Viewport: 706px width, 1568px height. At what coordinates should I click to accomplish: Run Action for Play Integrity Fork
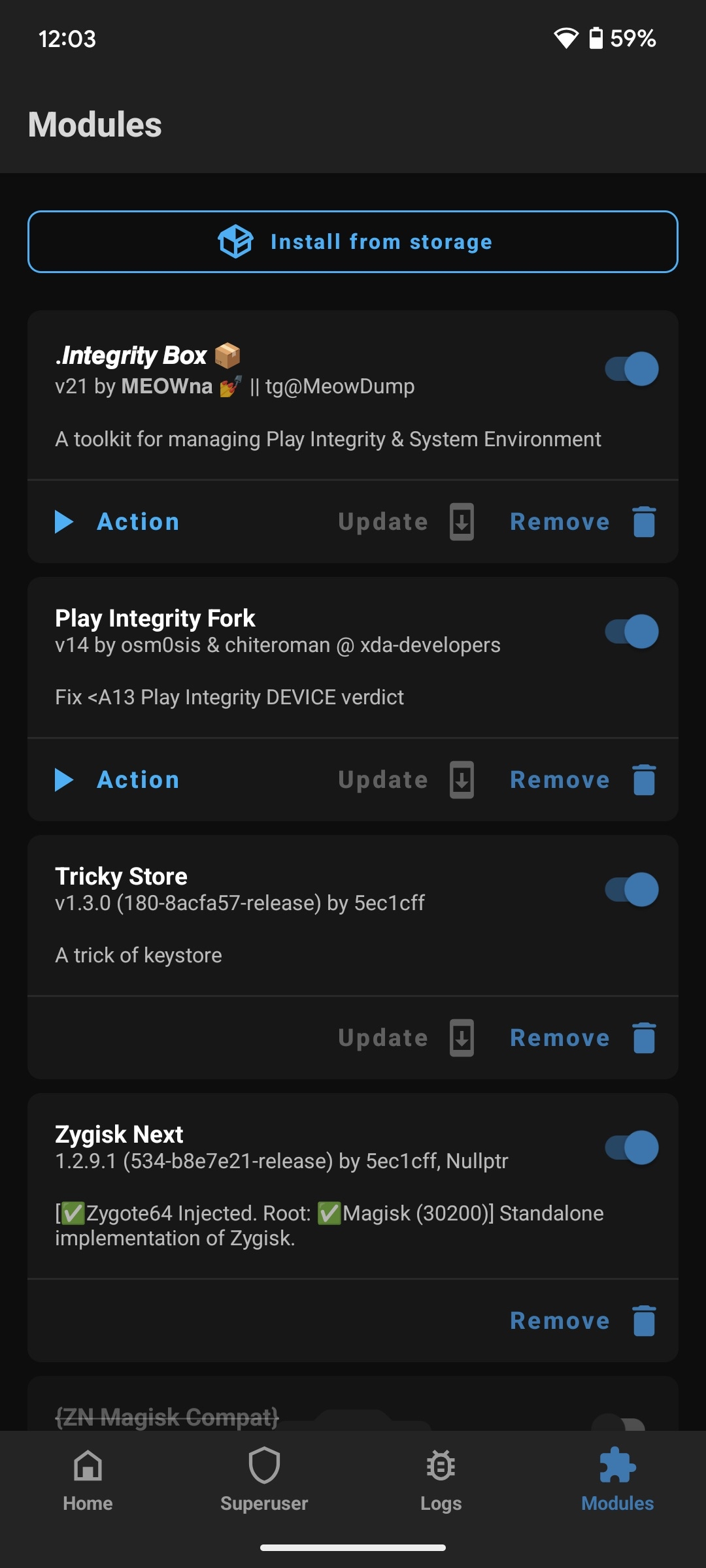pos(118,780)
